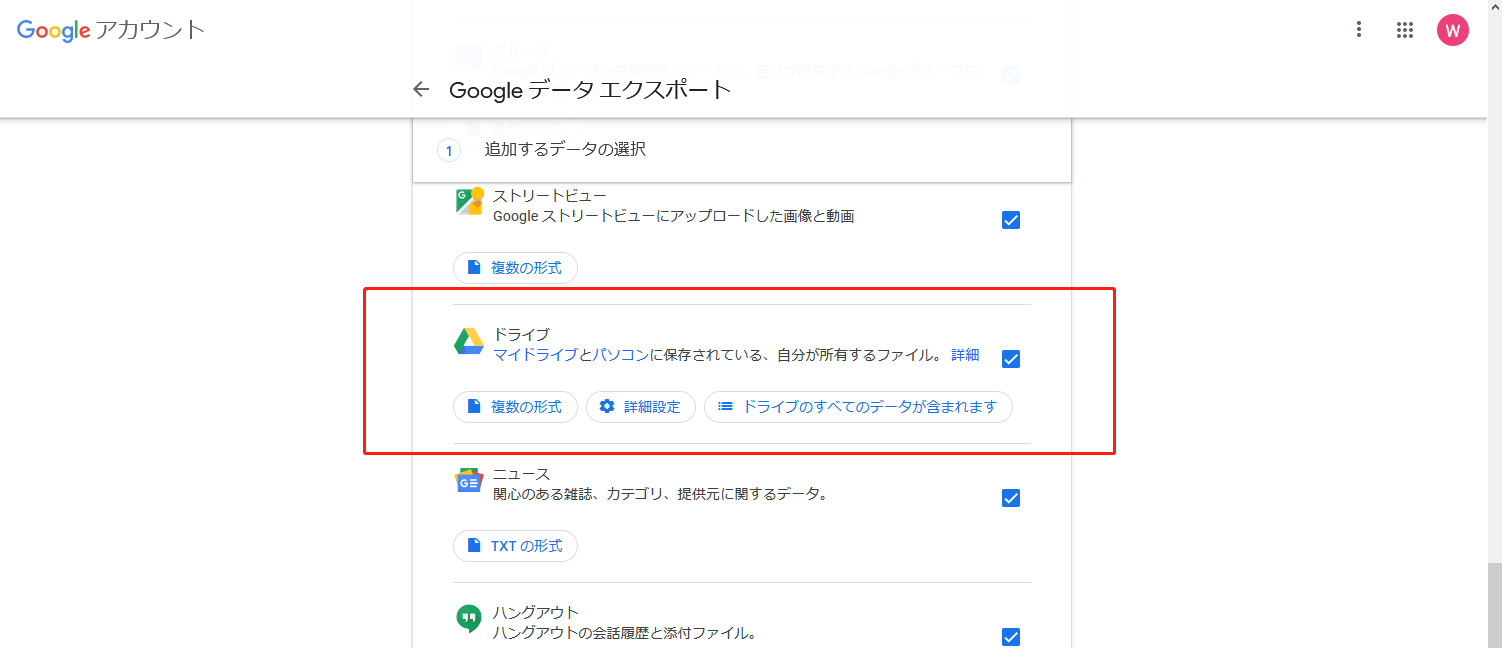
Task: Open the パソコン link
Action: coord(620,355)
